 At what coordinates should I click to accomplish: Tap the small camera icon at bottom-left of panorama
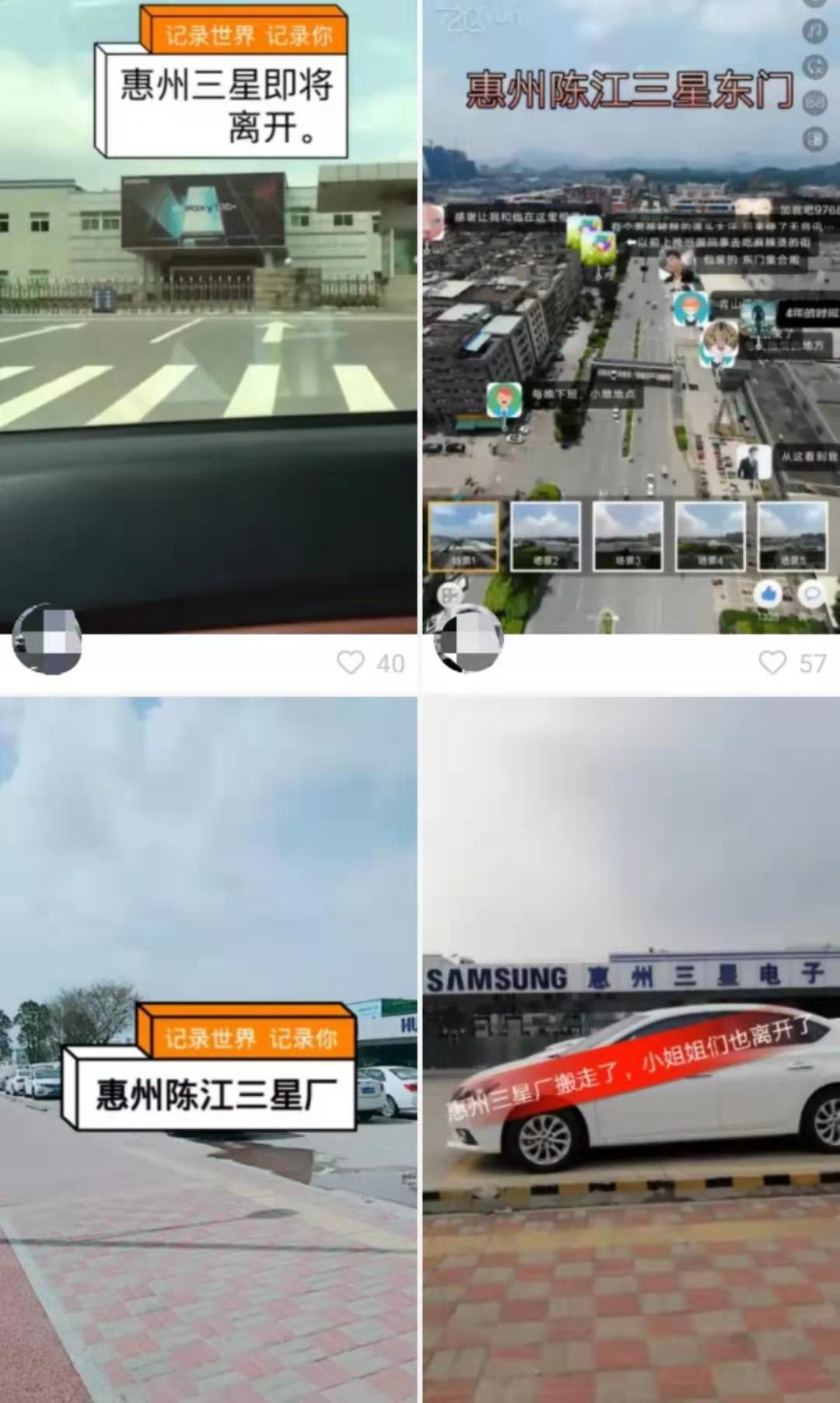450,595
